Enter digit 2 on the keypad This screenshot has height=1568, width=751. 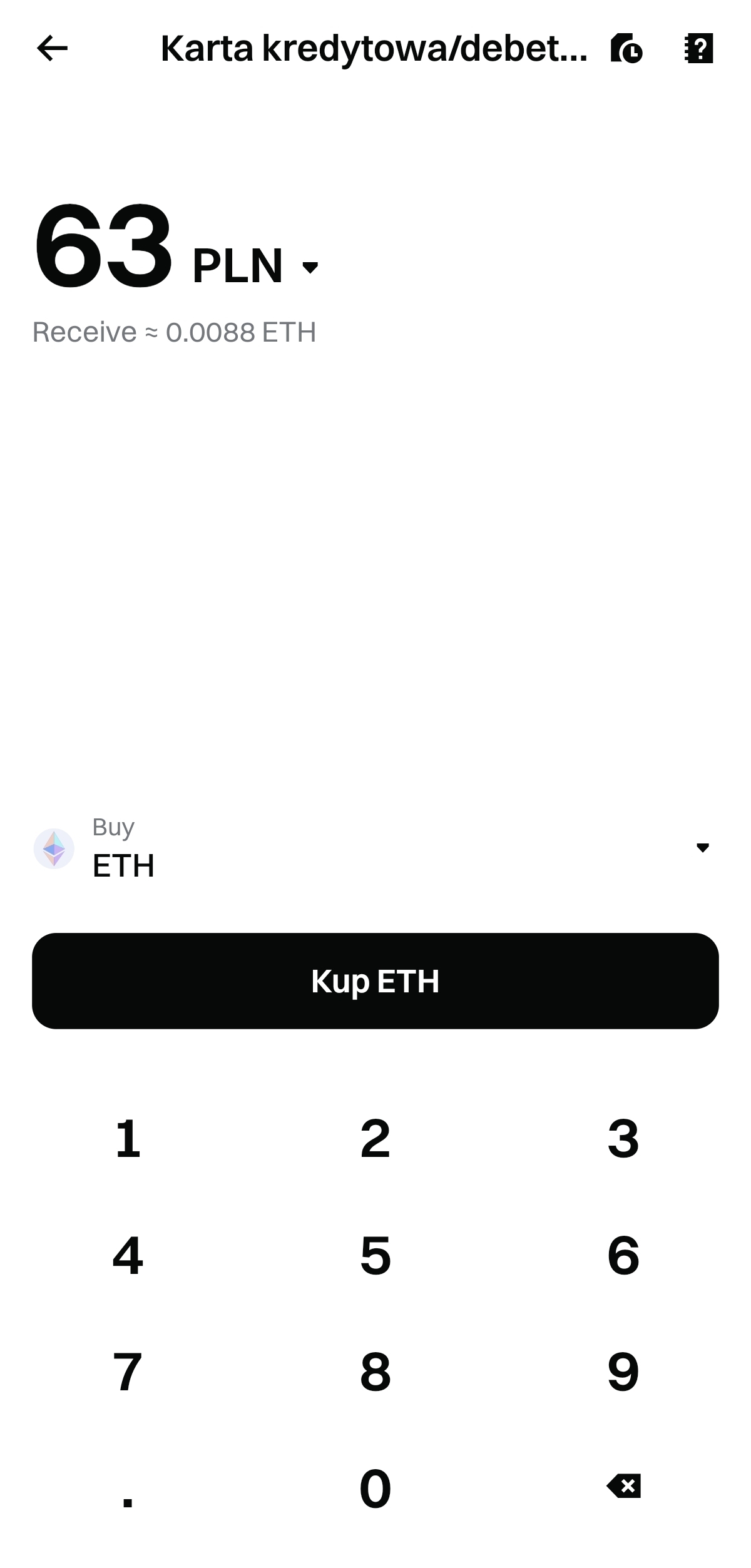click(x=375, y=1138)
